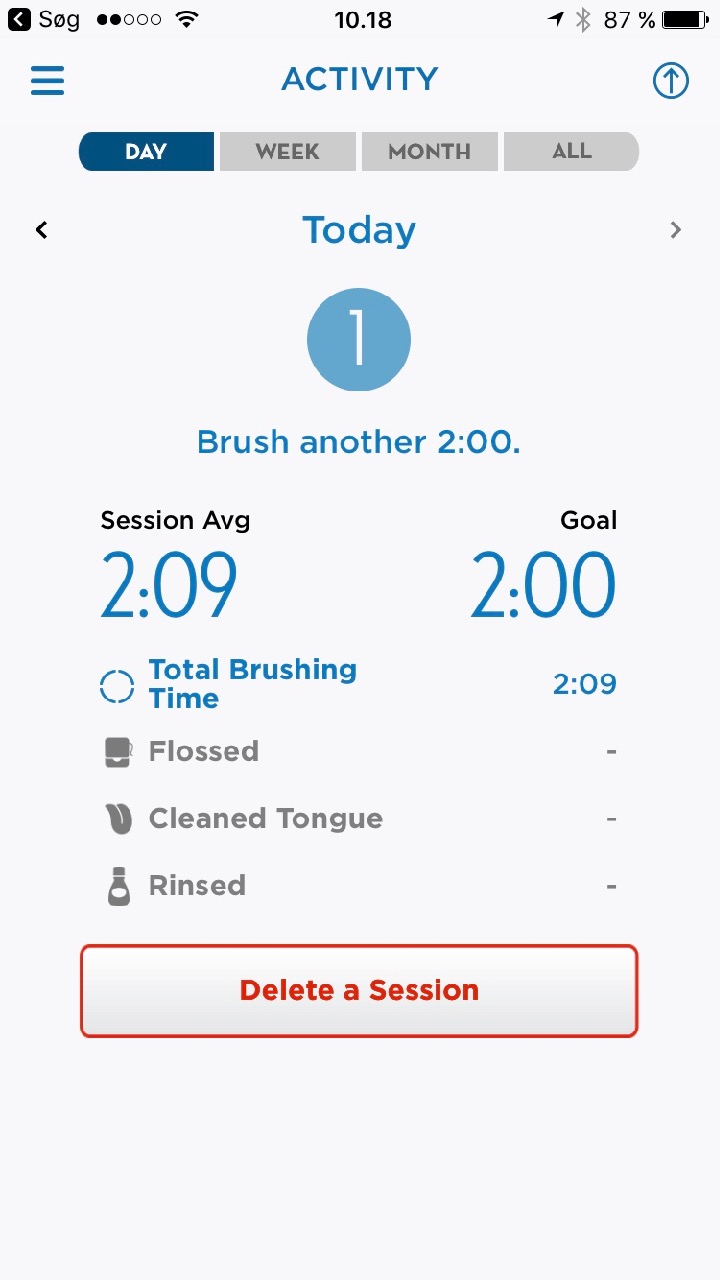This screenshot has width=720, height=1280.
Task: Tap the upload arrow icon
Action: coord(671,81)
